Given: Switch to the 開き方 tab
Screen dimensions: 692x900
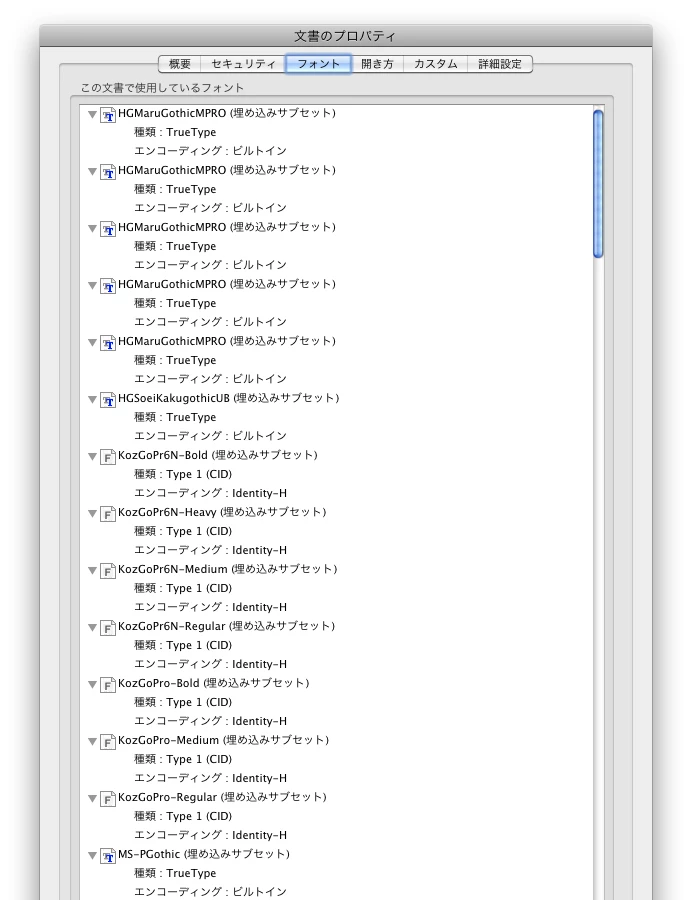Looking at the screenshot, I should 377,64.
